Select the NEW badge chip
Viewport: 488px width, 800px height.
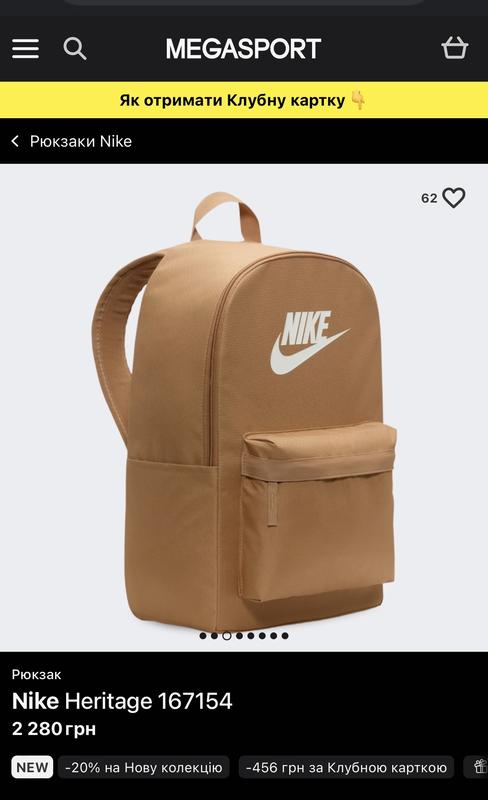point(32,767)
